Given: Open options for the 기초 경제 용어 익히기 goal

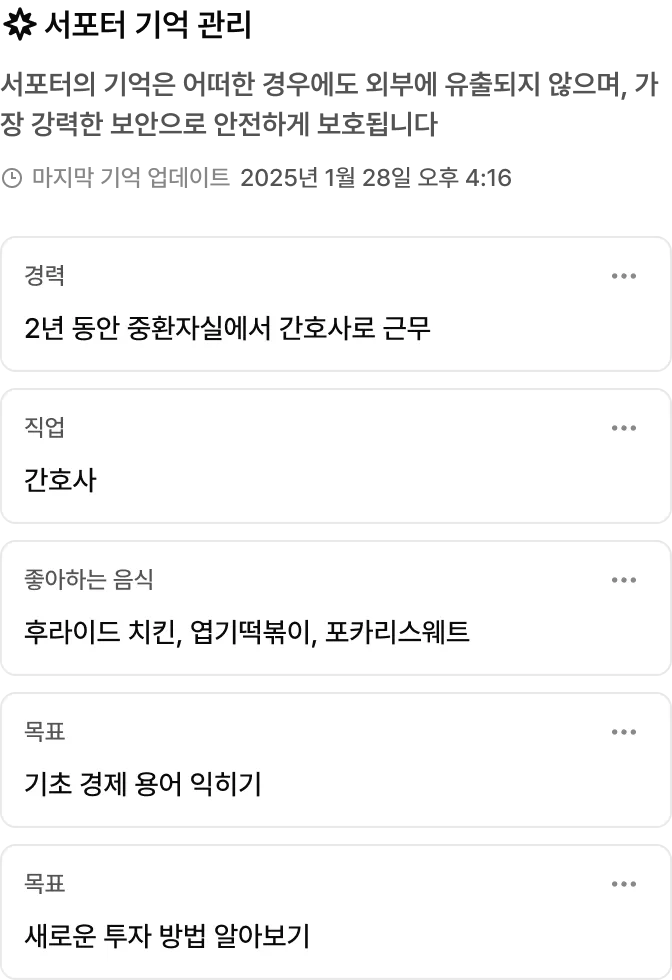Looking at the screenshot, I should coord(623,732).
